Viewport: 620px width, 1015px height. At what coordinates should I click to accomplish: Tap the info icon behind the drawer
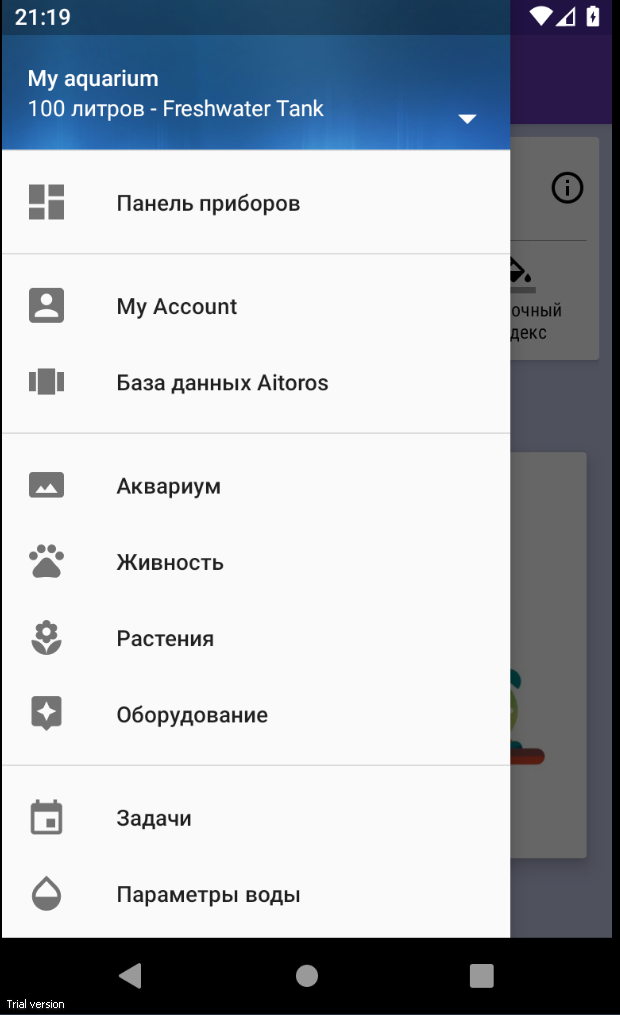567,188
